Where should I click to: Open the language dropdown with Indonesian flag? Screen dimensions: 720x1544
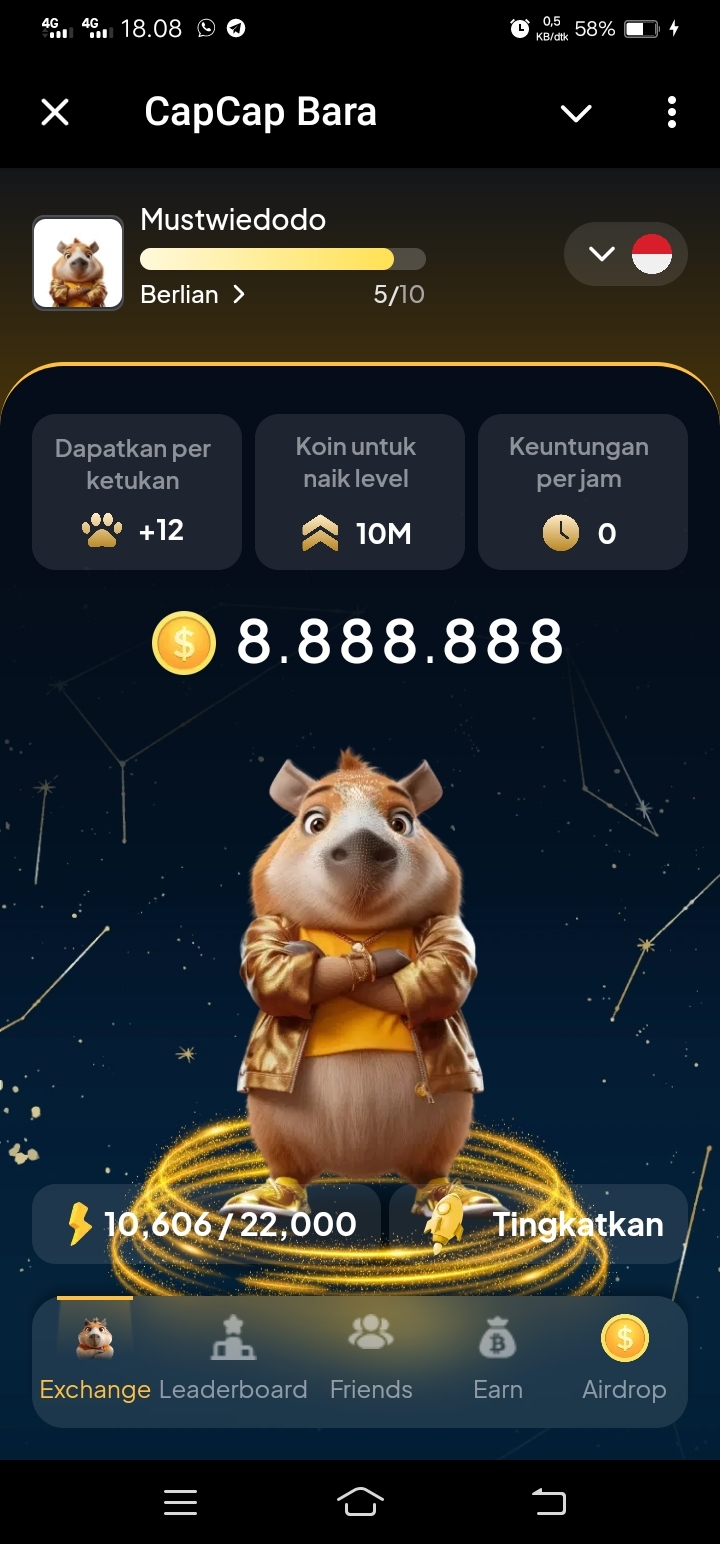tap(625, 254)
